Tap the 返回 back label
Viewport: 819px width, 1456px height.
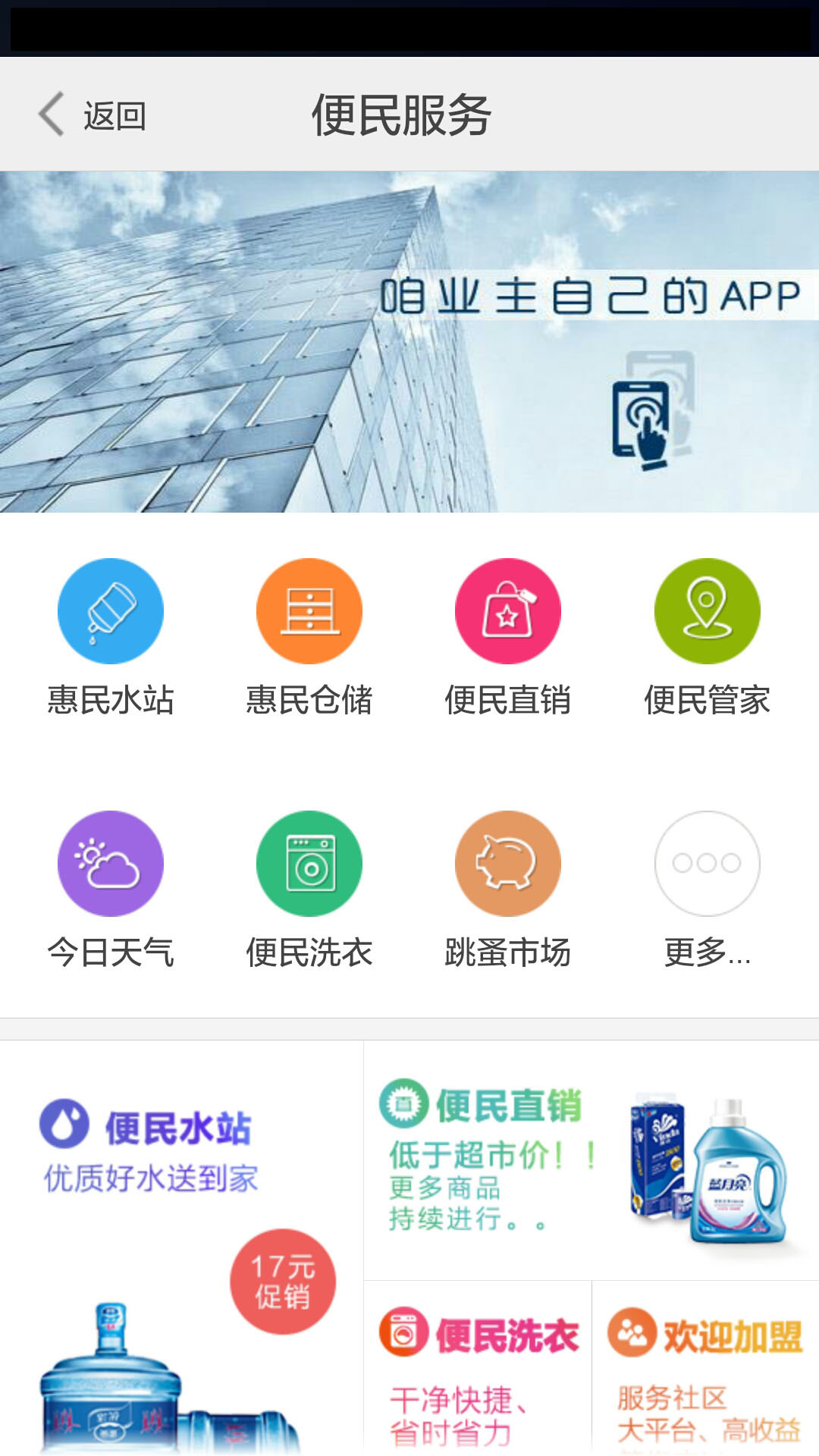pos(115,115)
